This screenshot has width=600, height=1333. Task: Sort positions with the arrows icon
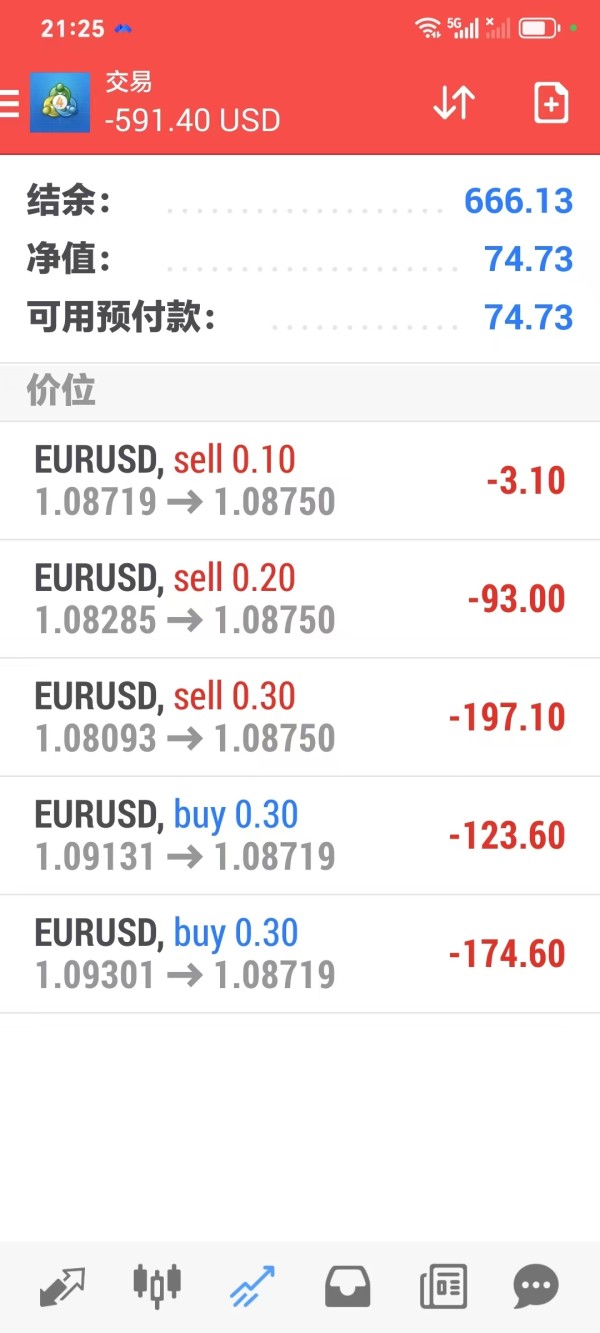tap(453, 103)
